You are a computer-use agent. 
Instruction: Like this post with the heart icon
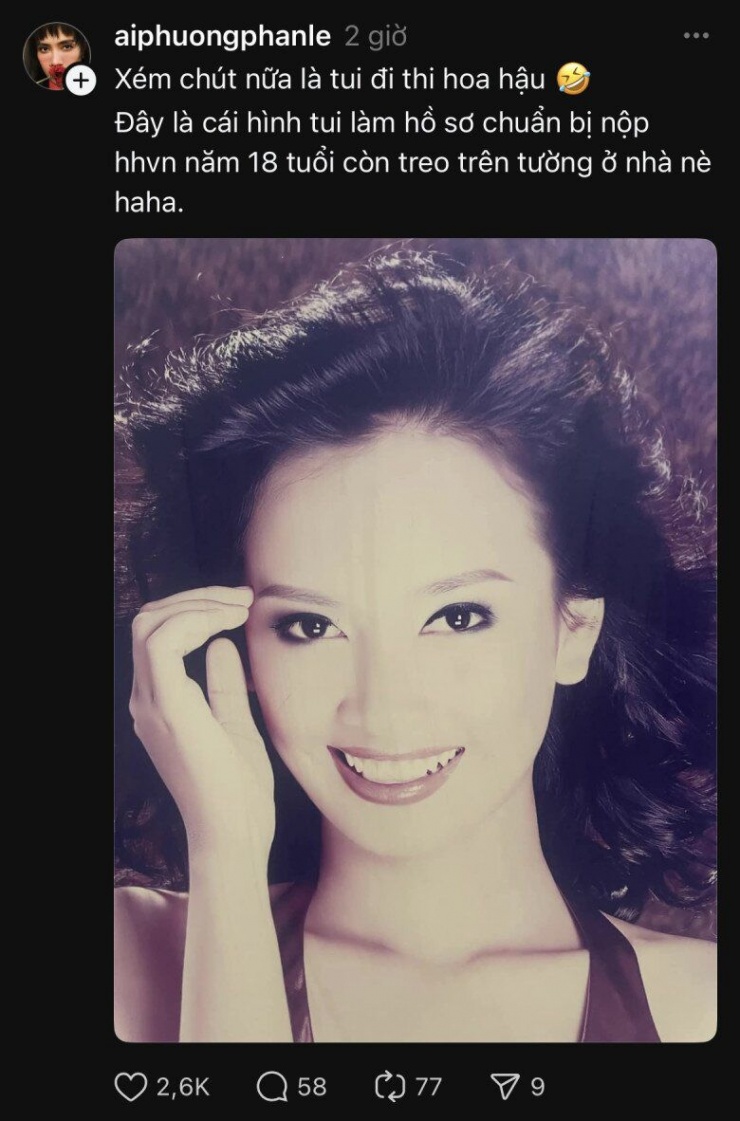[130, 1086]
